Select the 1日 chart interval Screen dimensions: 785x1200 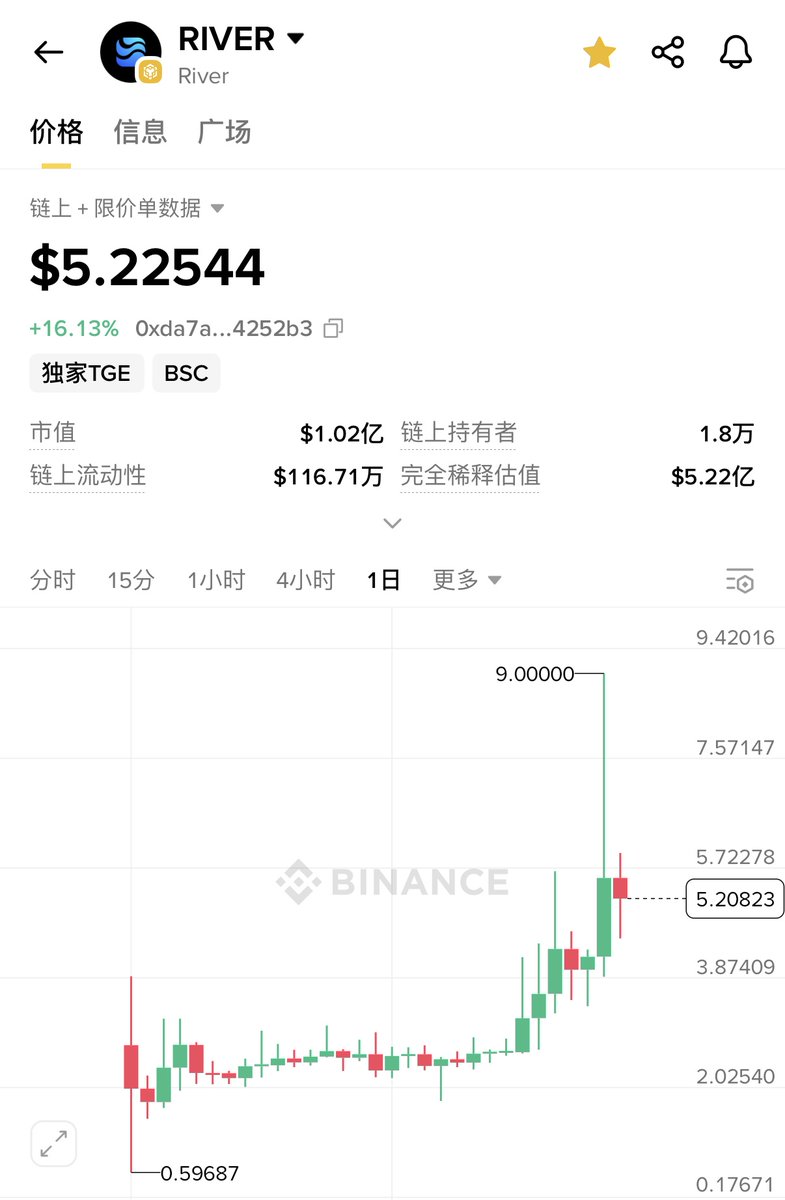click(384, 580)
